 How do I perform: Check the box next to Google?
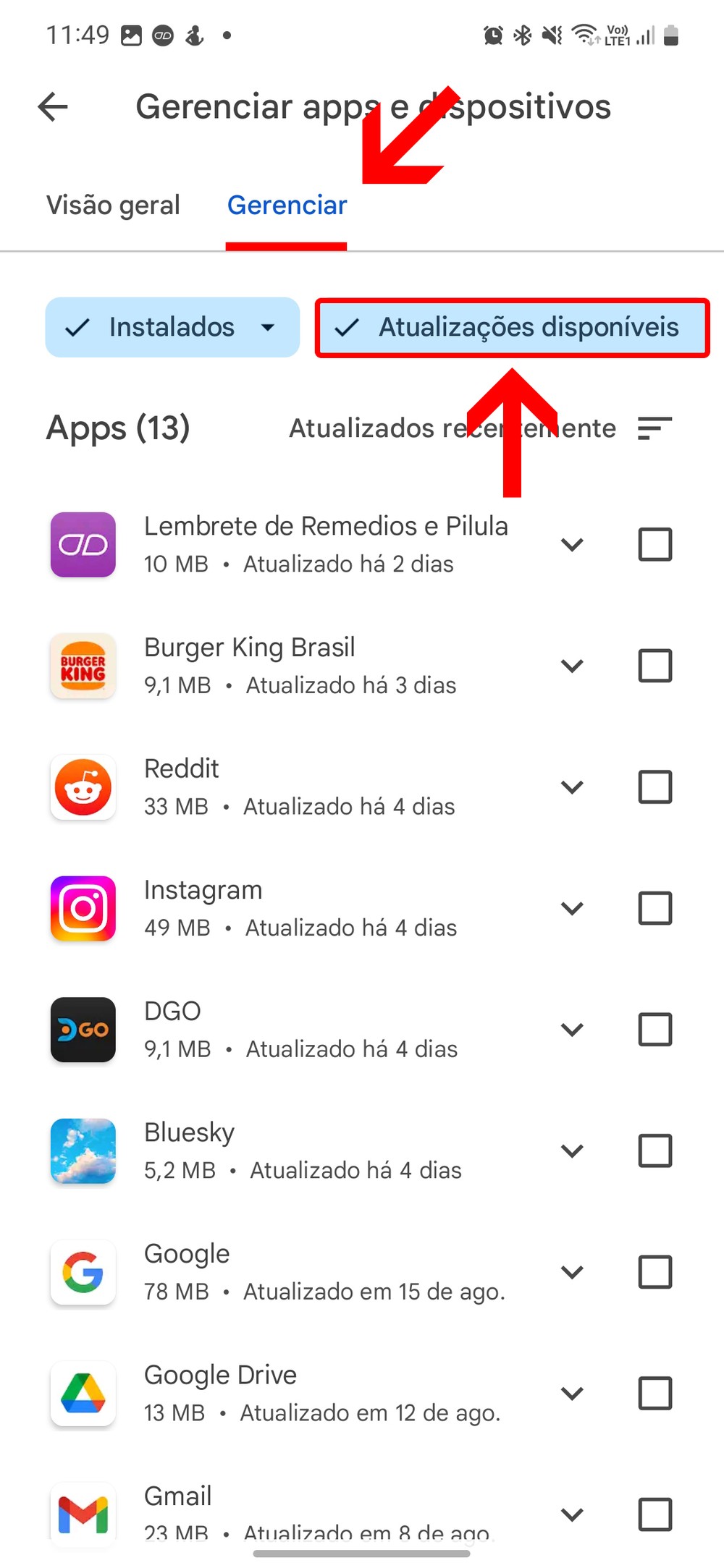(x=654, y=1272)
